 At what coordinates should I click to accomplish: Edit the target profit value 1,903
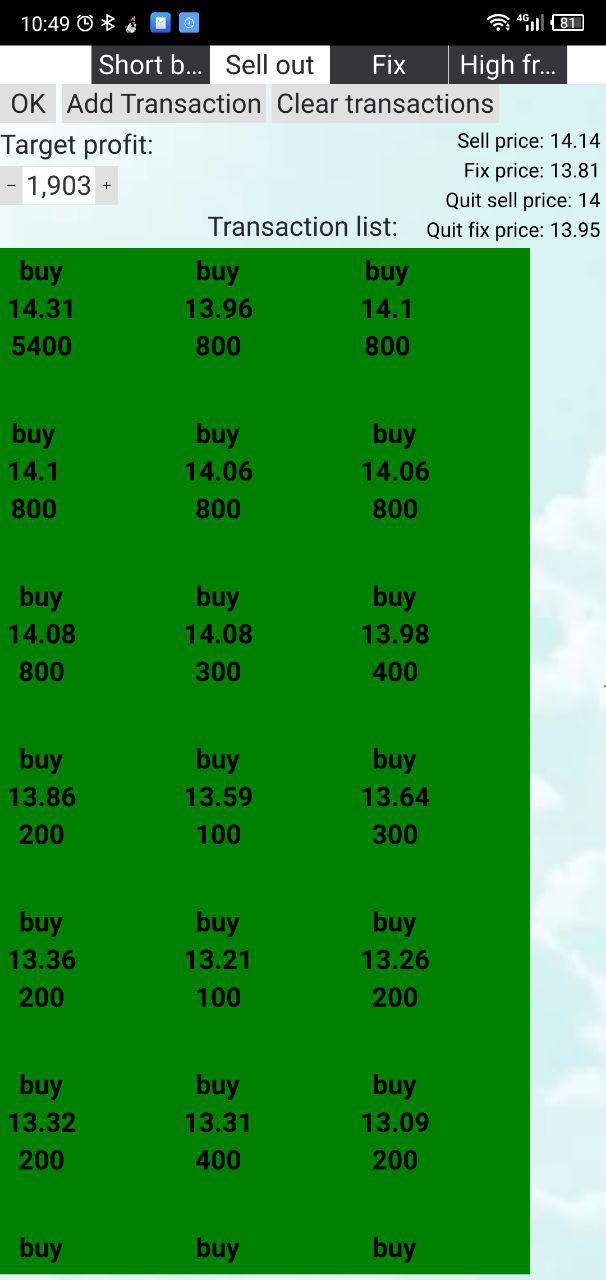pos(59,186)
